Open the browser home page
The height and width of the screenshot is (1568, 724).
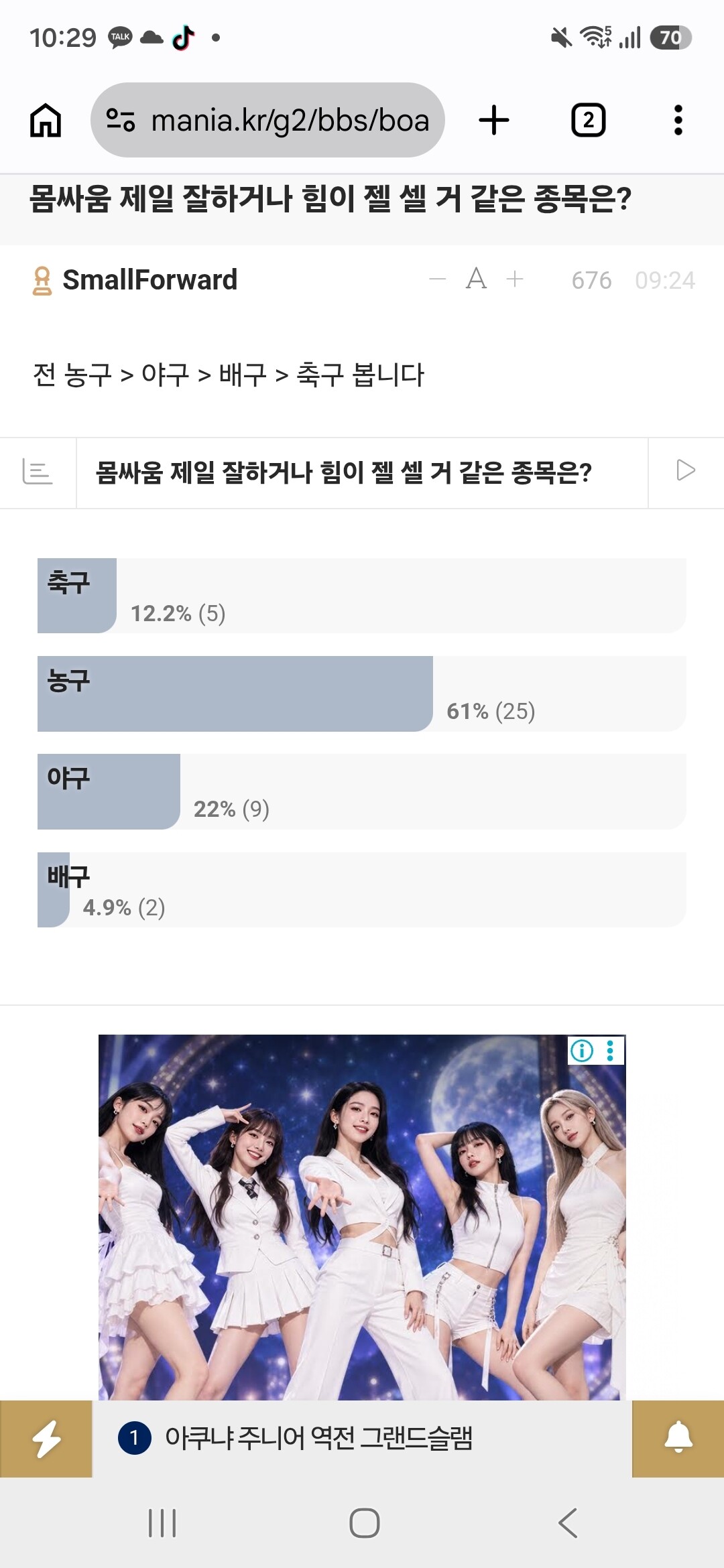coord(46,121)
